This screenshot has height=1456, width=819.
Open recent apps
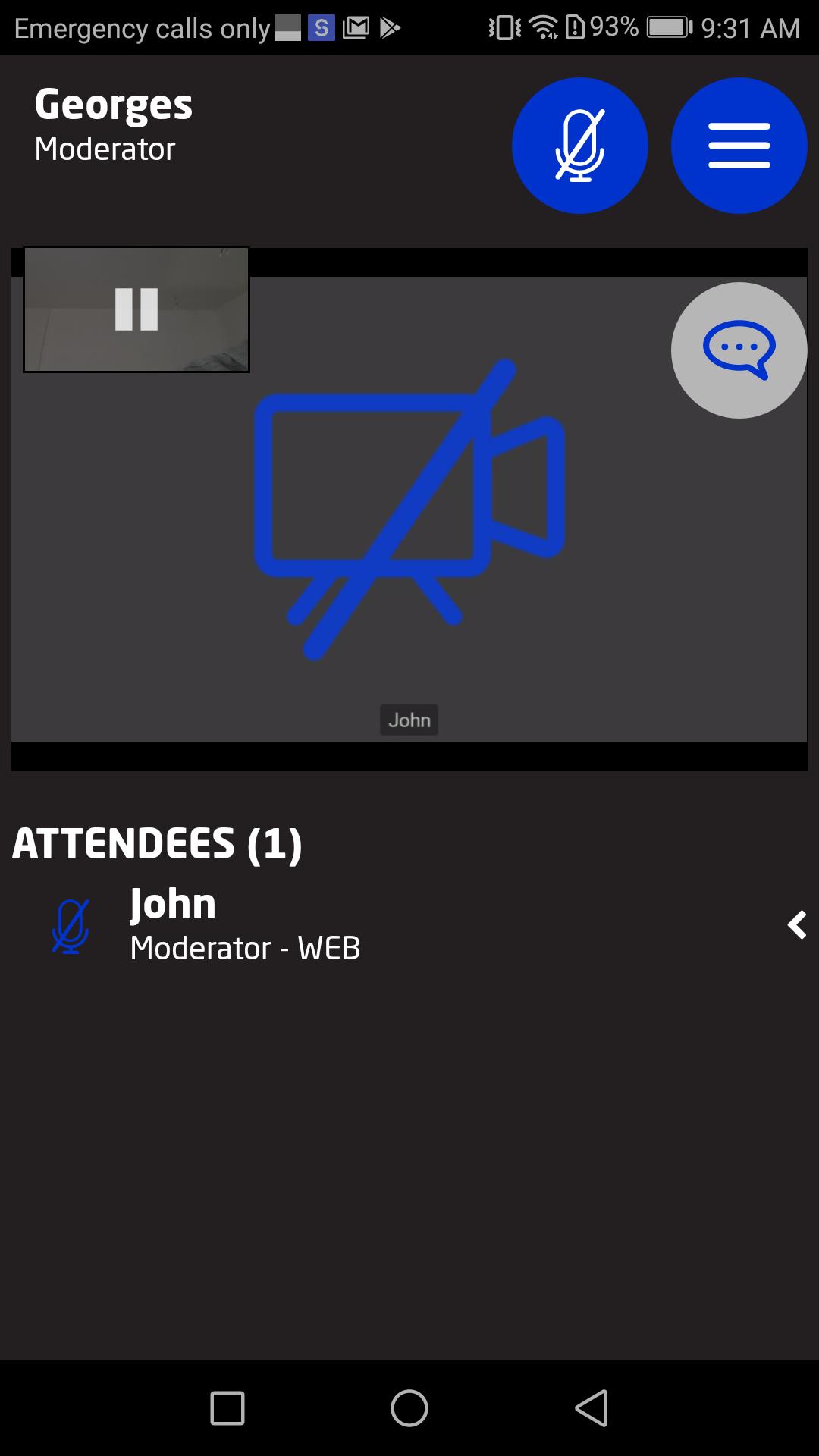pyautogui.click(x=227, y=1409)
